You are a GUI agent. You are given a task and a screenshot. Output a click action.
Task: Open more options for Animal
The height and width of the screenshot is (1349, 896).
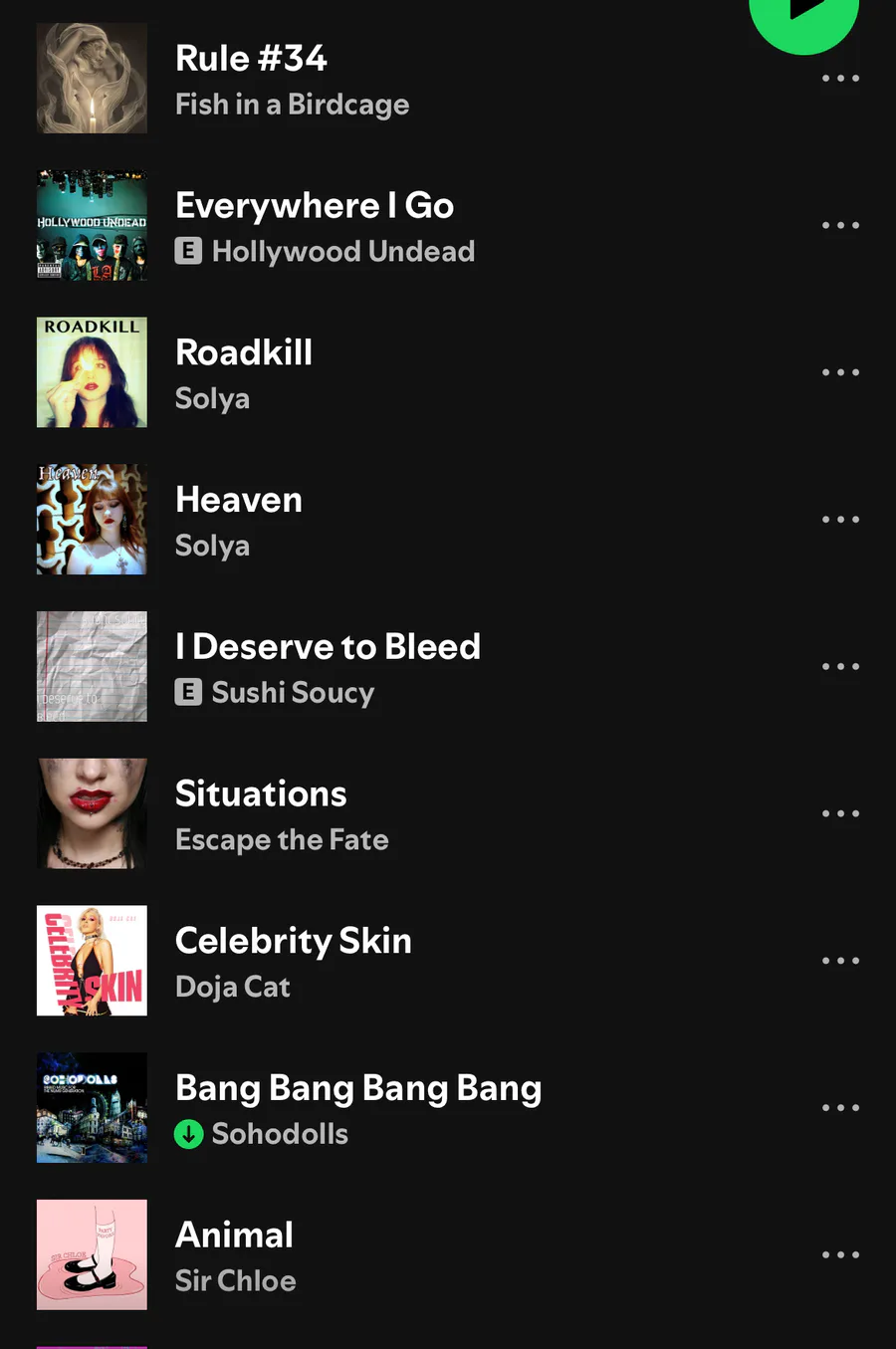pyautogui.click(x=840, y=1254)
